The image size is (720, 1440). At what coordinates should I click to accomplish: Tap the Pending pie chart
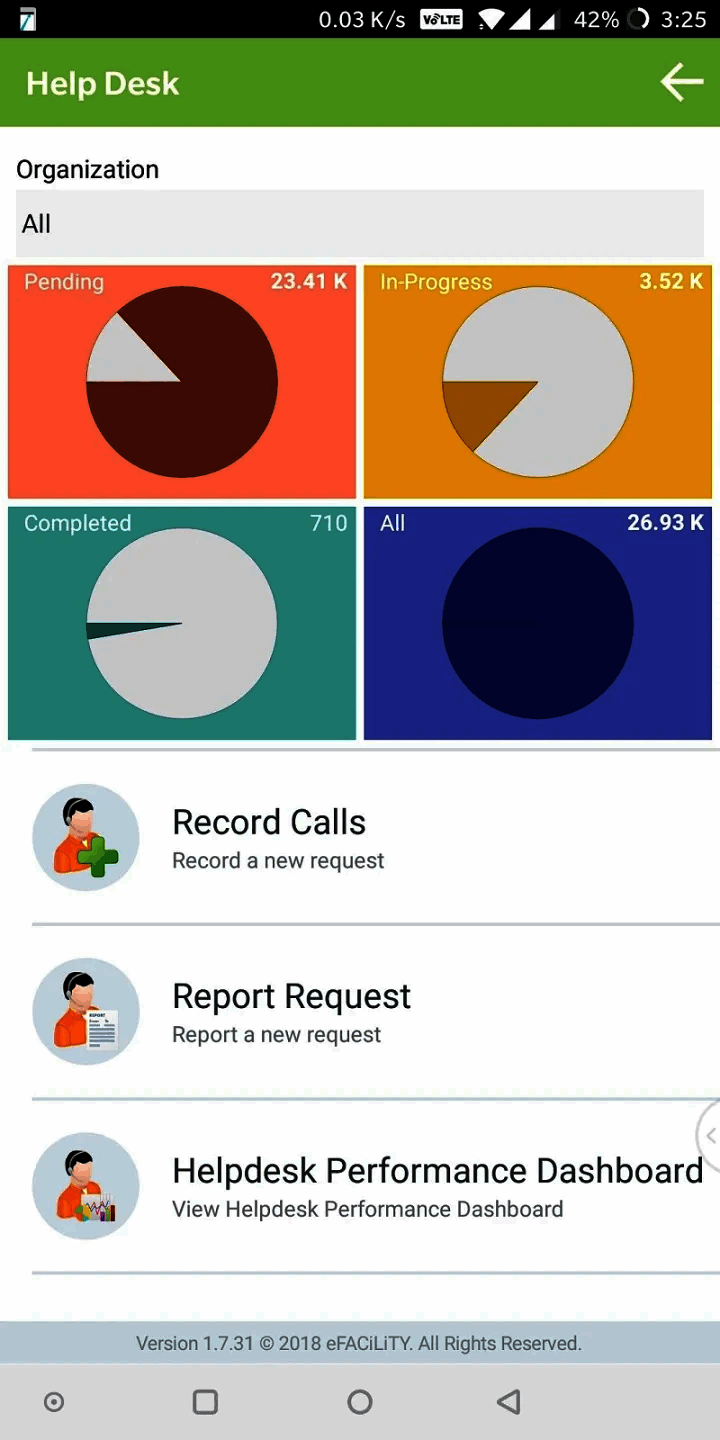(x=181, y=380)
